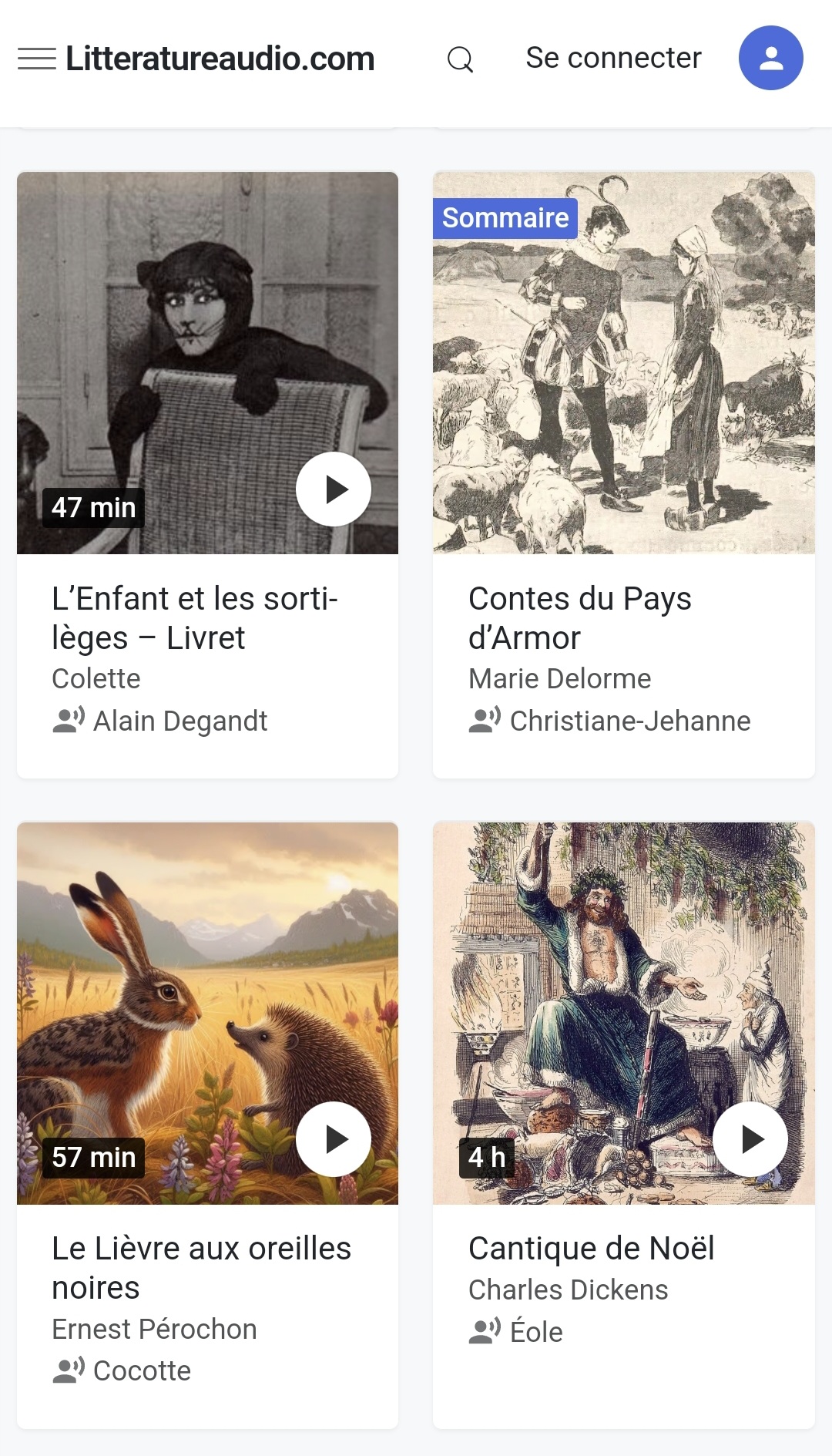
Task: View narrator Éole's recordings
Action: pos(536,1333)
